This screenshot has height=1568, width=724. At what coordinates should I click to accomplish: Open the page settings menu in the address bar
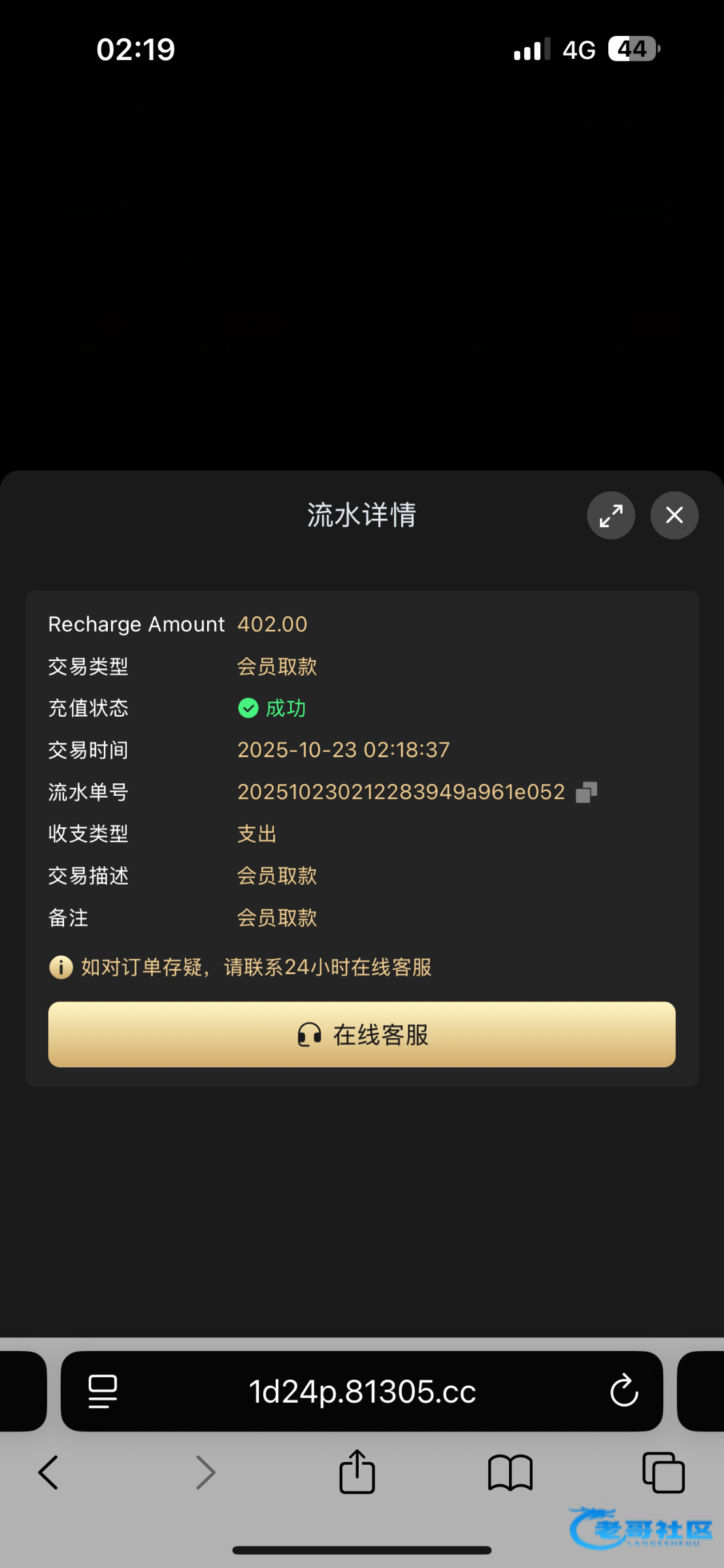103,1391
